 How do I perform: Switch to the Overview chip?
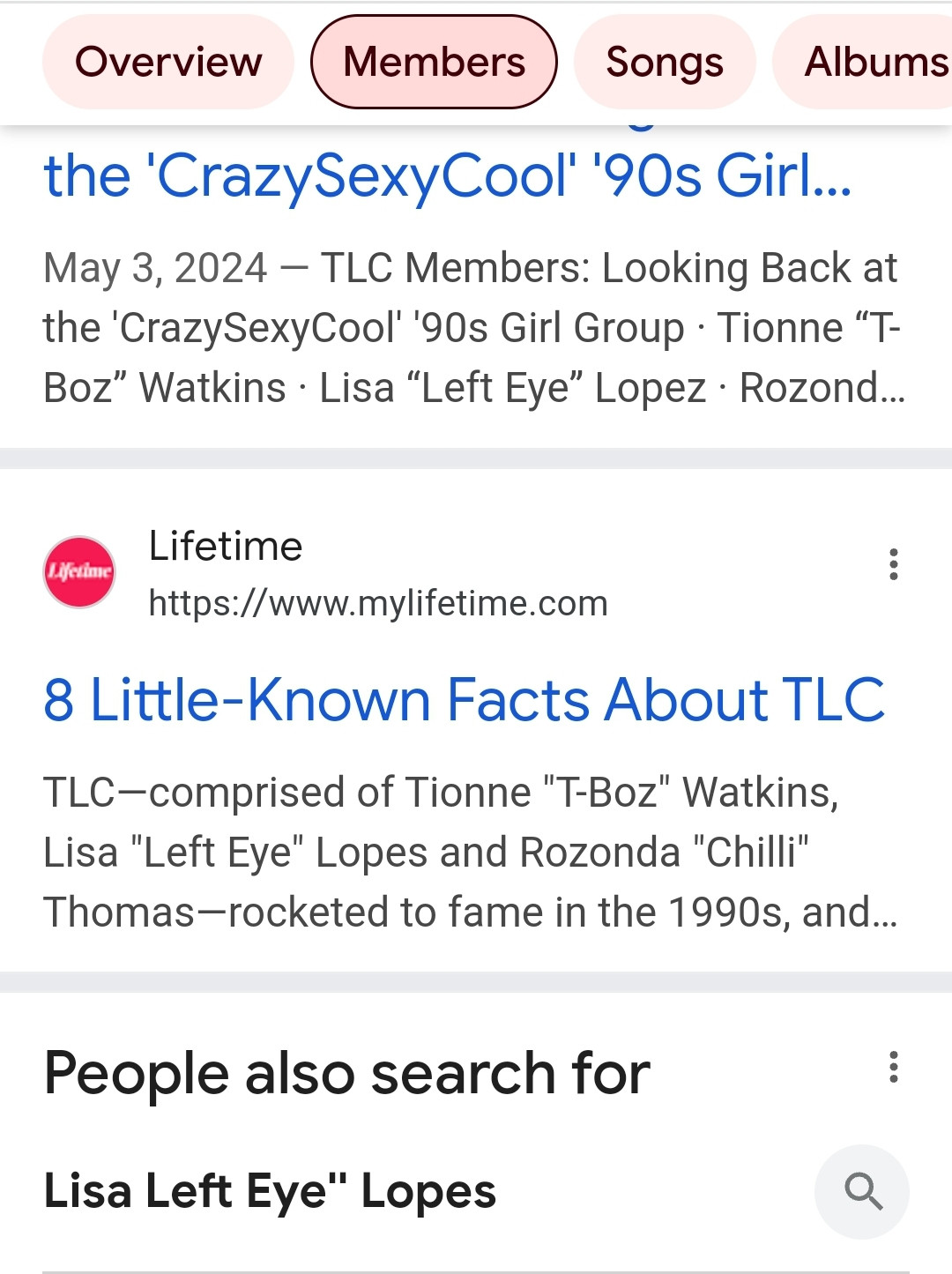(x=167, y=63)
